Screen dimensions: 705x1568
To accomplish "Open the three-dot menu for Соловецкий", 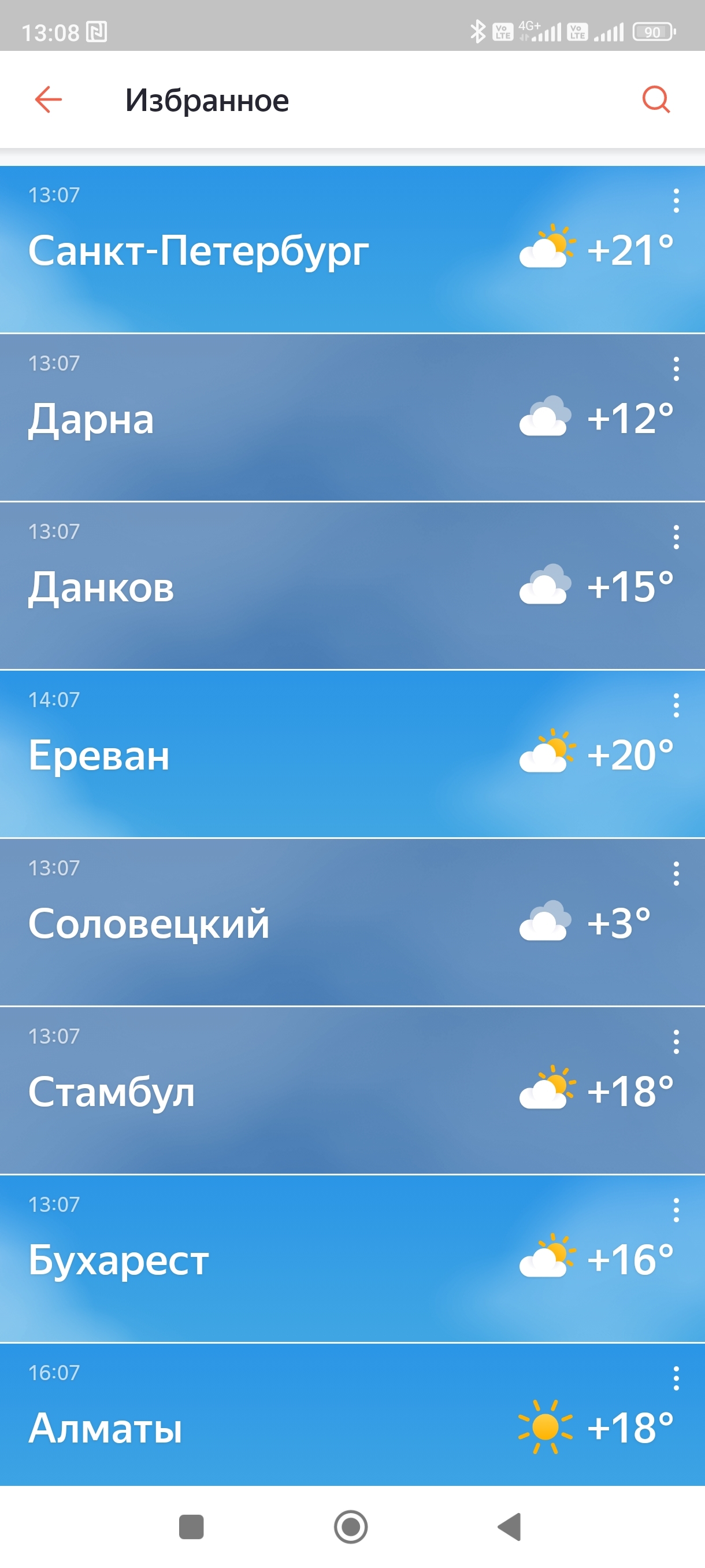I will point(676,874).
